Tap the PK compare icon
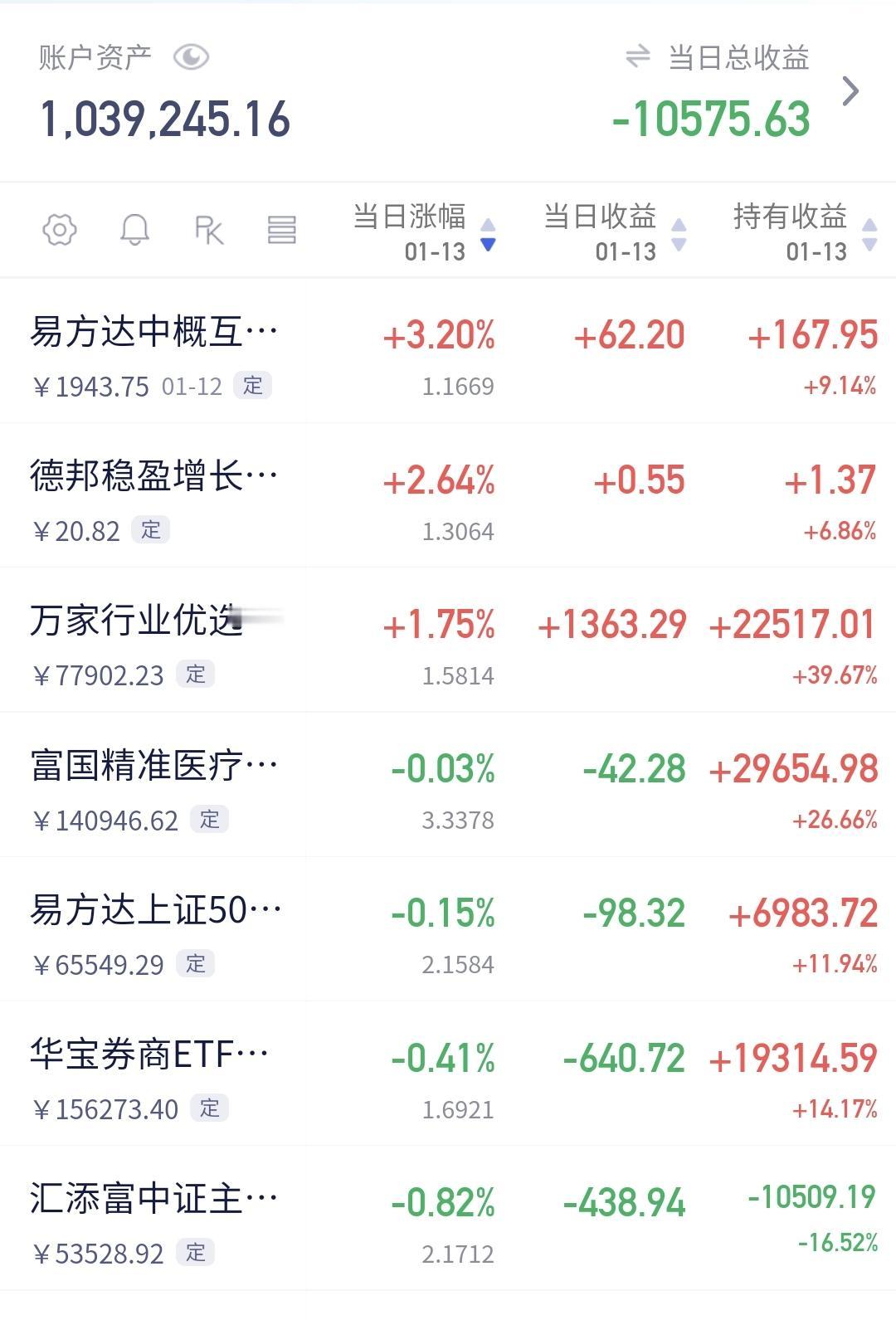Viewport: 896px width, 1320px height. pyautogui.click(x=208, y=230)
